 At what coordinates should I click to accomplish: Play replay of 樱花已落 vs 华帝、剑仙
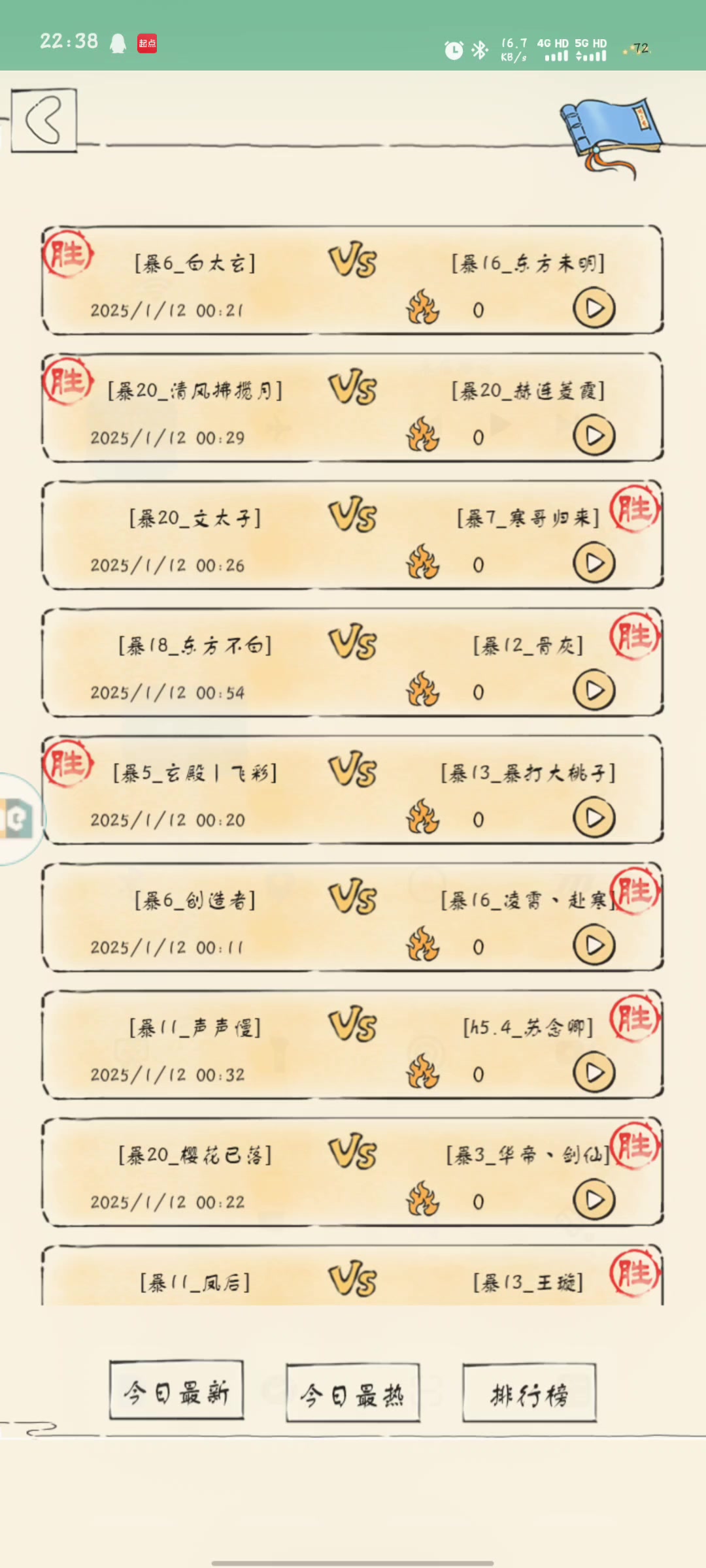[594, 1200]
